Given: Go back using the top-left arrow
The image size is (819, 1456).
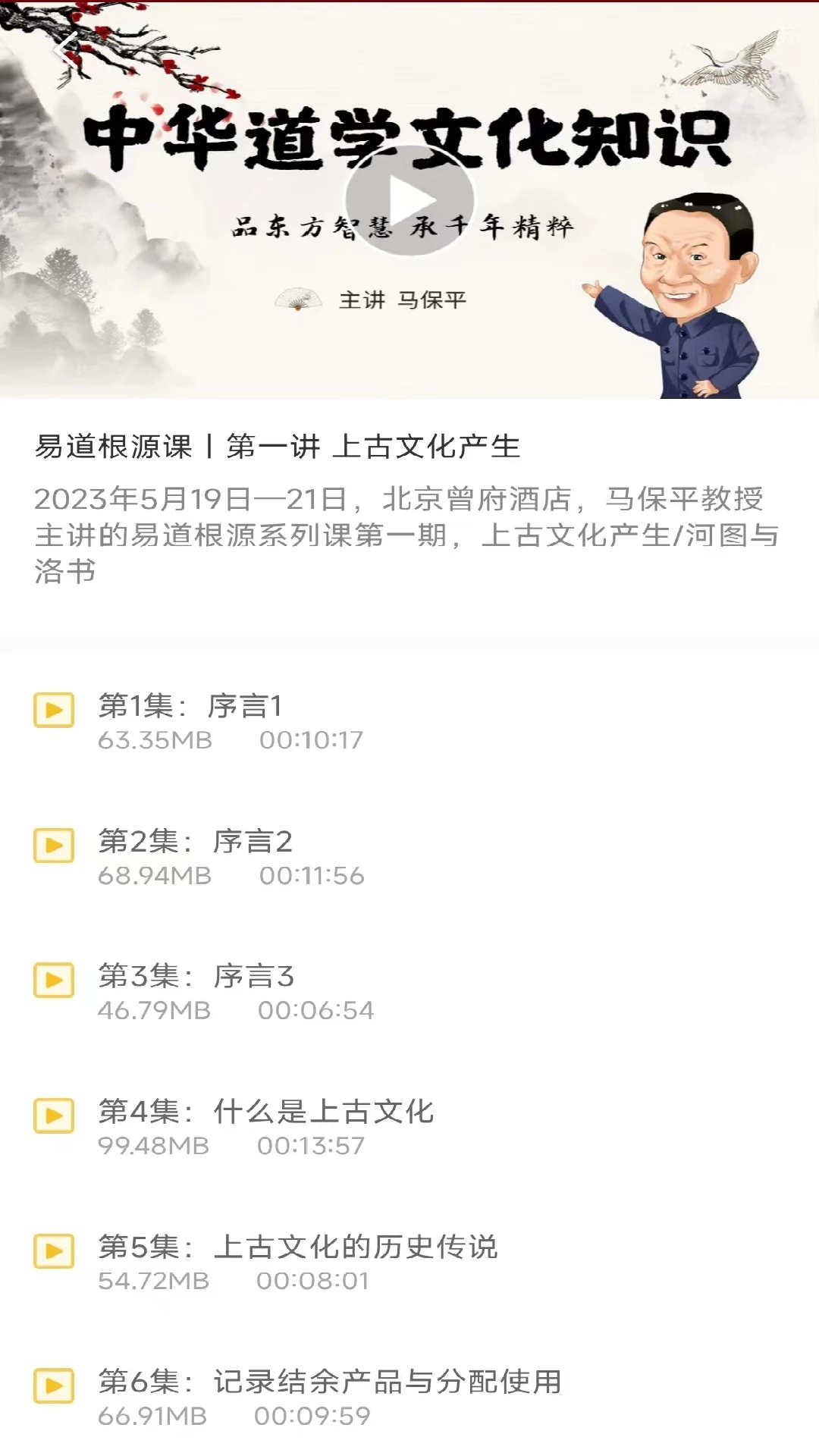Looking at the screenshot, I should (x=67, y=50).
